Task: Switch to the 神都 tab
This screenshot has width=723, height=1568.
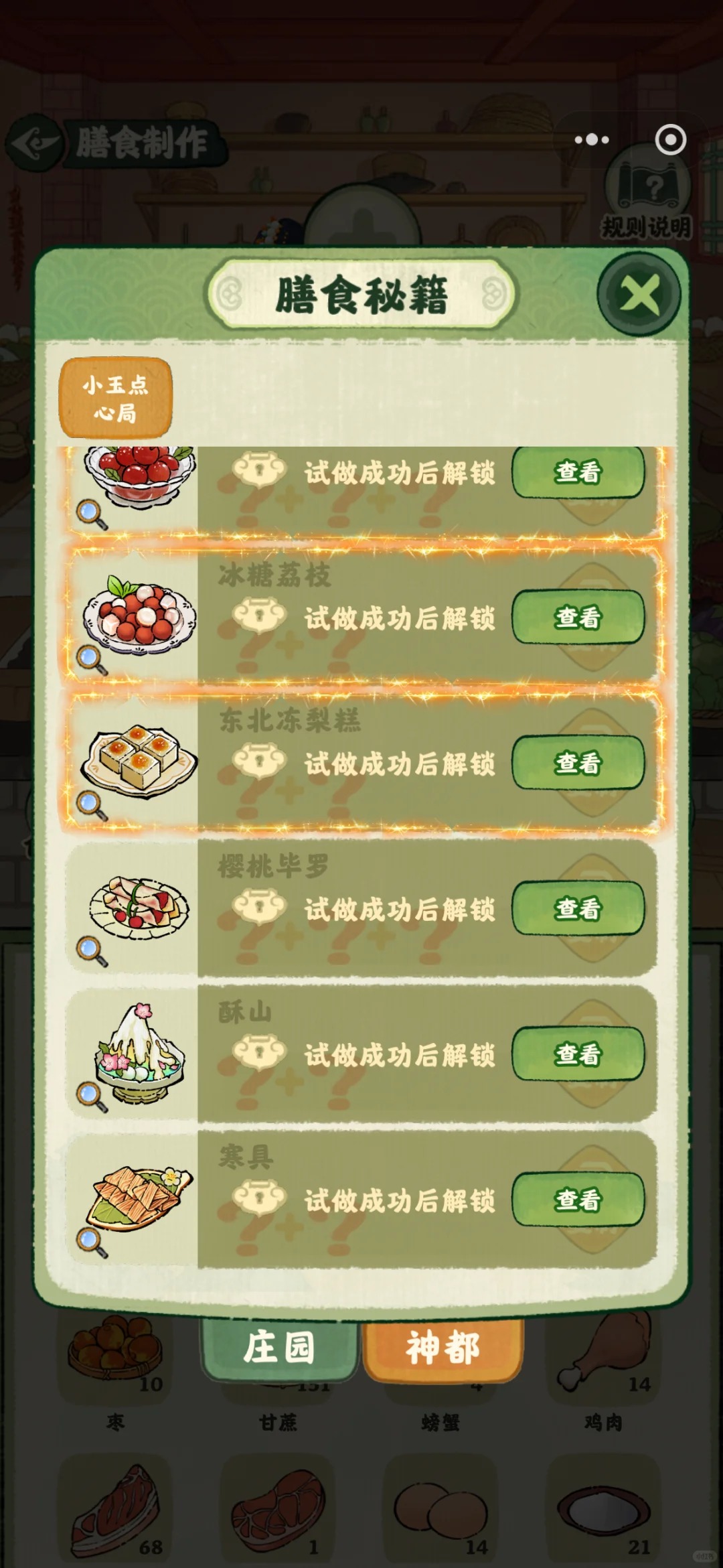Action: click(443, 1347)
